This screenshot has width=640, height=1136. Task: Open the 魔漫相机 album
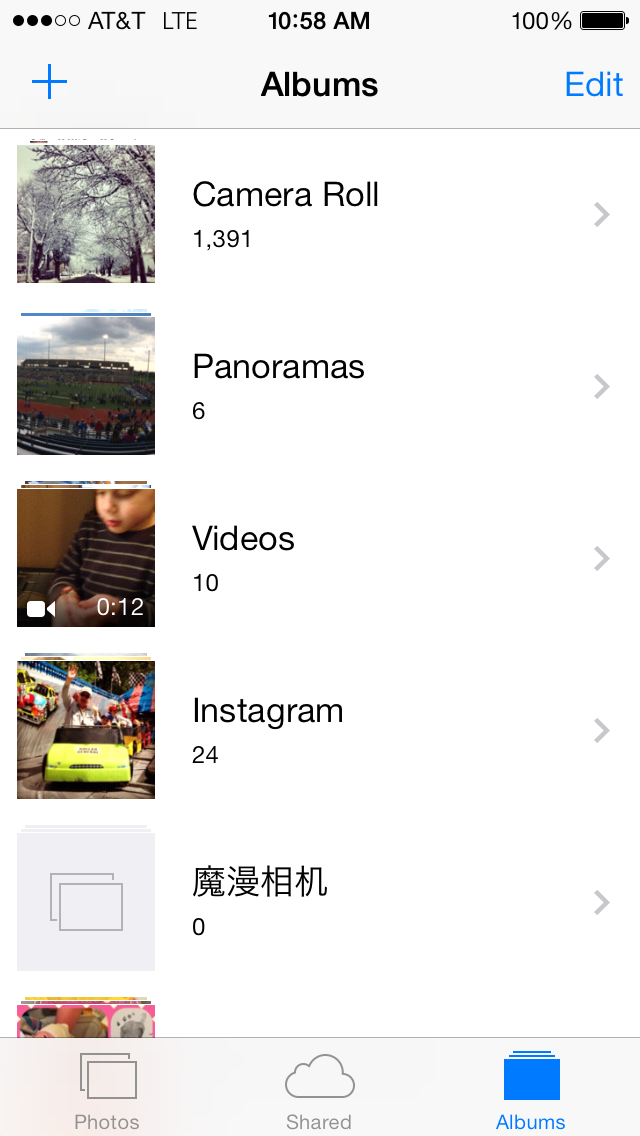pos(320,902)
